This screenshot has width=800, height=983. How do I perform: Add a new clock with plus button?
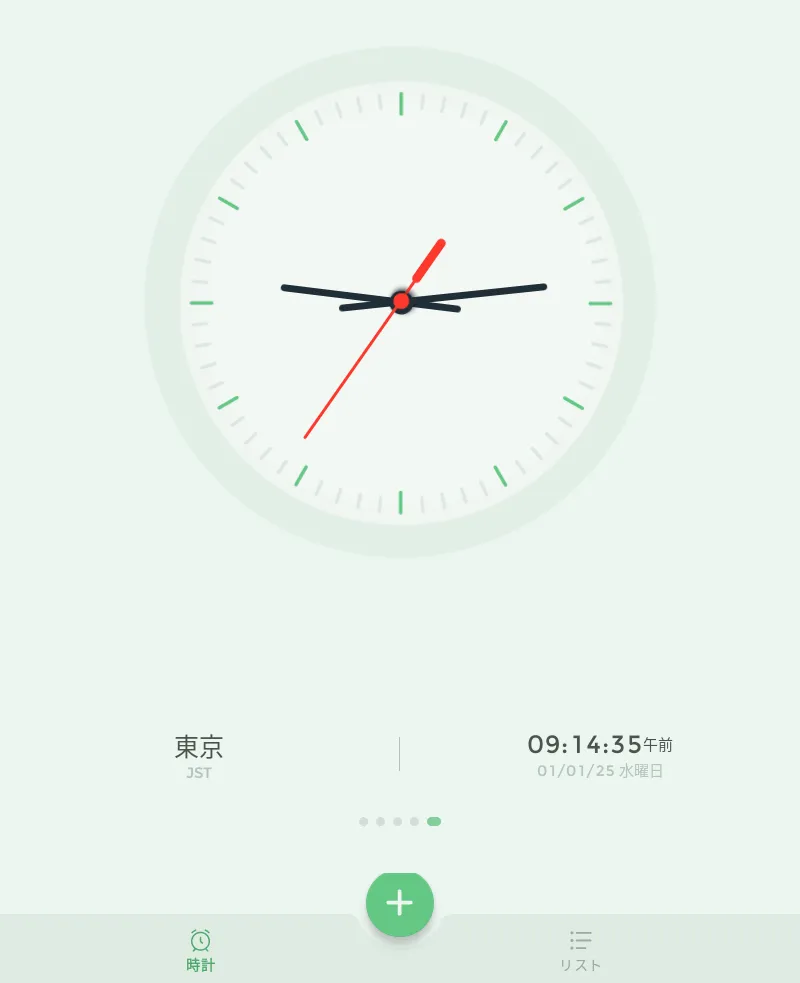(400, 903)
